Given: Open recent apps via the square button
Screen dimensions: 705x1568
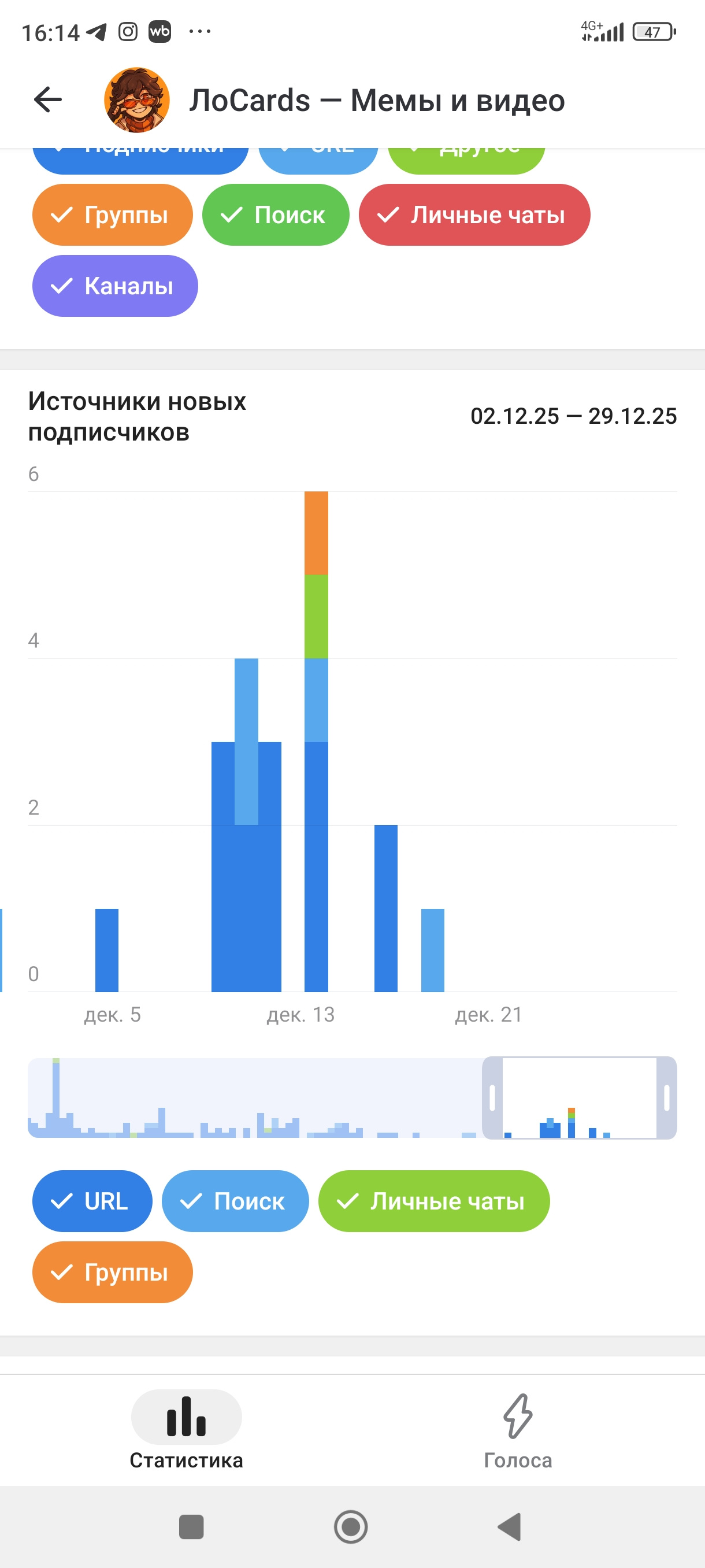Looking at the screenshot, I should point(192,1526).
